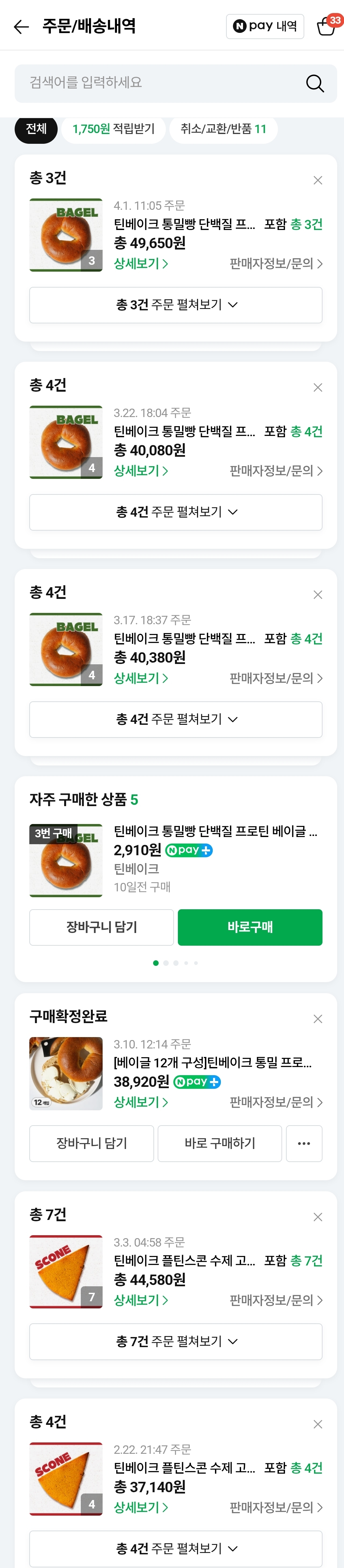Open 판매자정보/문의 for the 3.17. 18:37 order

click(276, 678)
